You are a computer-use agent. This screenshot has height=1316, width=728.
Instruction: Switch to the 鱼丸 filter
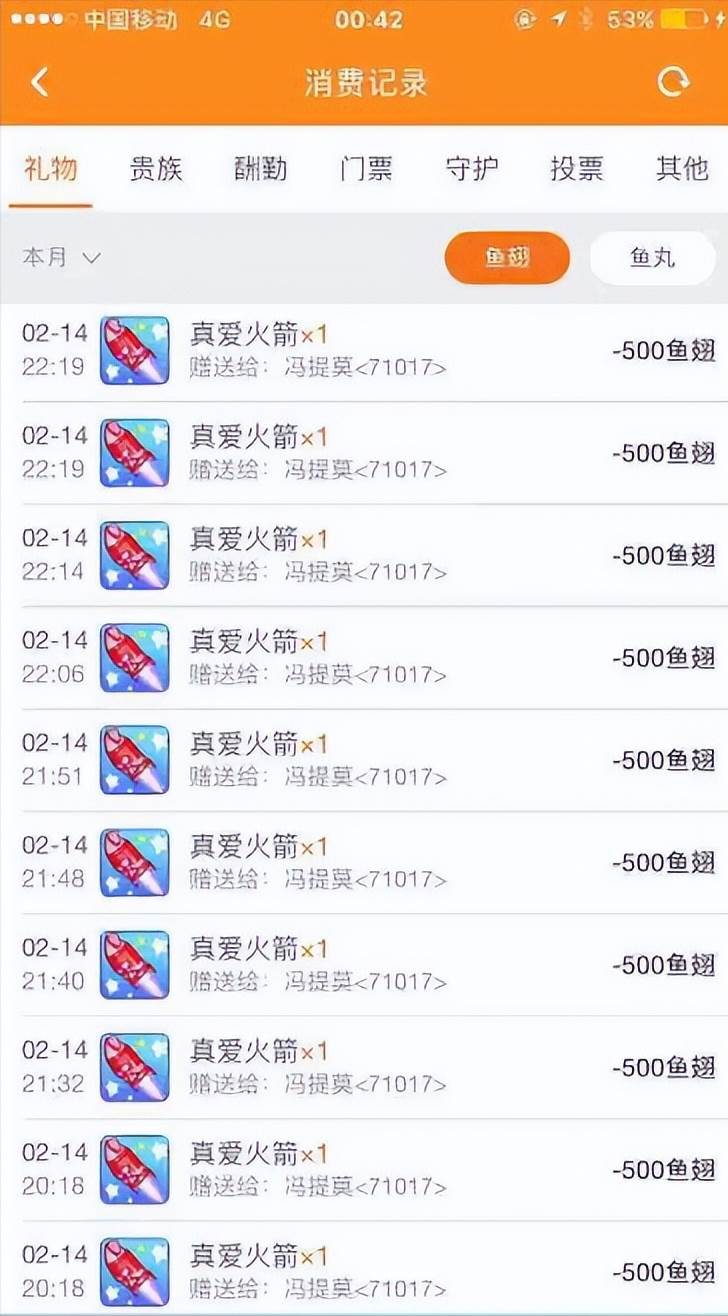coord(652,258)
